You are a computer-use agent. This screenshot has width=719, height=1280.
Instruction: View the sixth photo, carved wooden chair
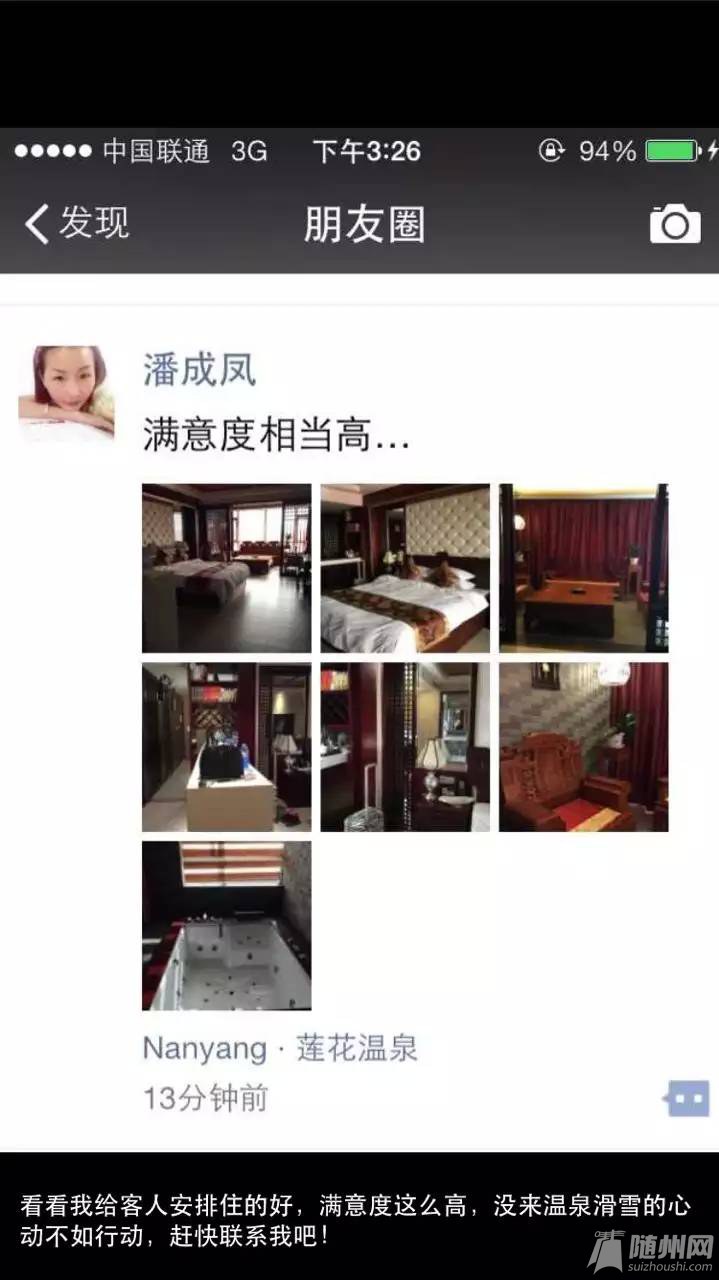click(584, 747)
